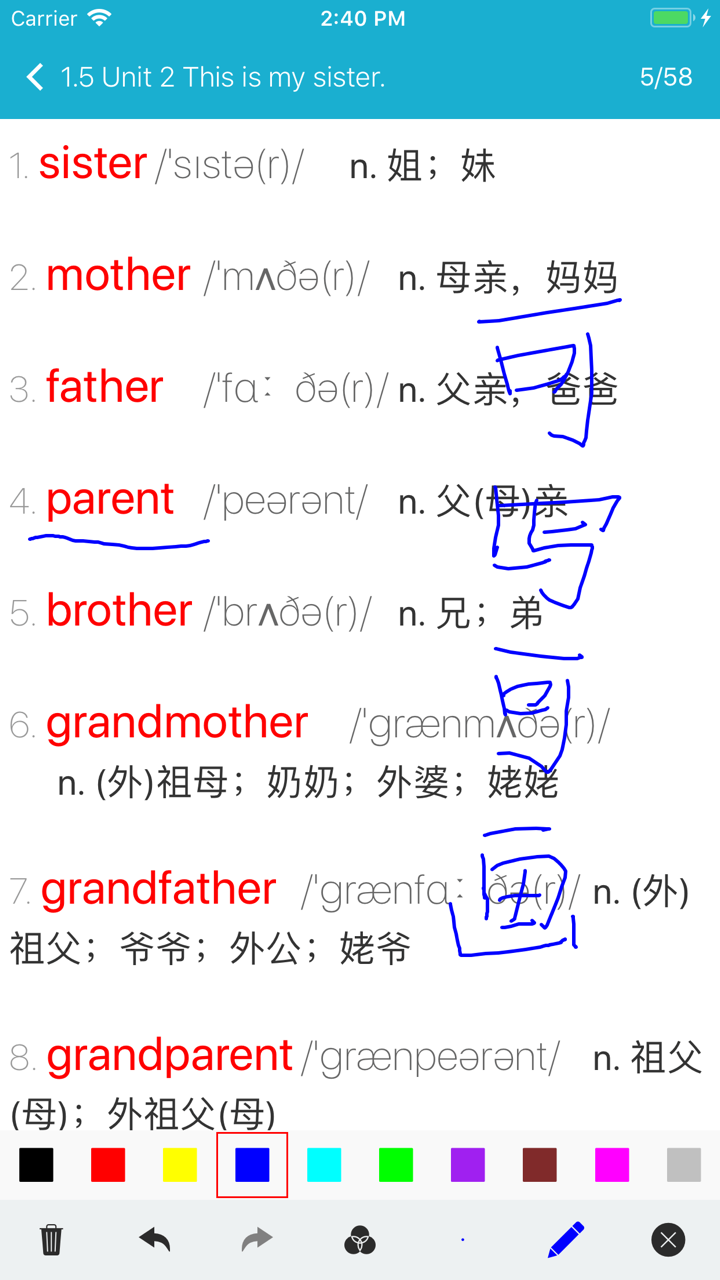The image size is (720, 1280).
Task: Redo the undone stroke
Action: click(x=256, y=1239)
